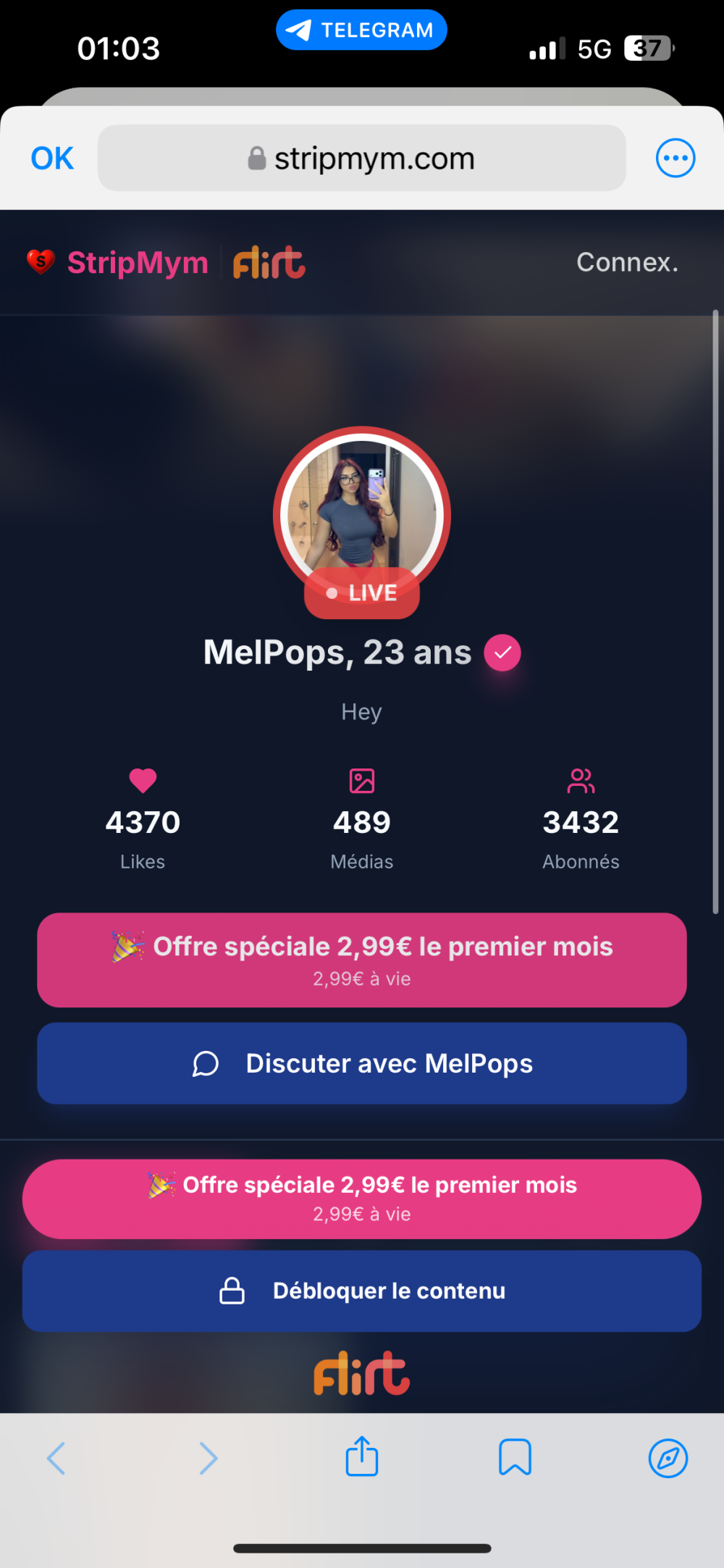
Task: Return to Telegram via the blue pill
Action: coord(361,30)
